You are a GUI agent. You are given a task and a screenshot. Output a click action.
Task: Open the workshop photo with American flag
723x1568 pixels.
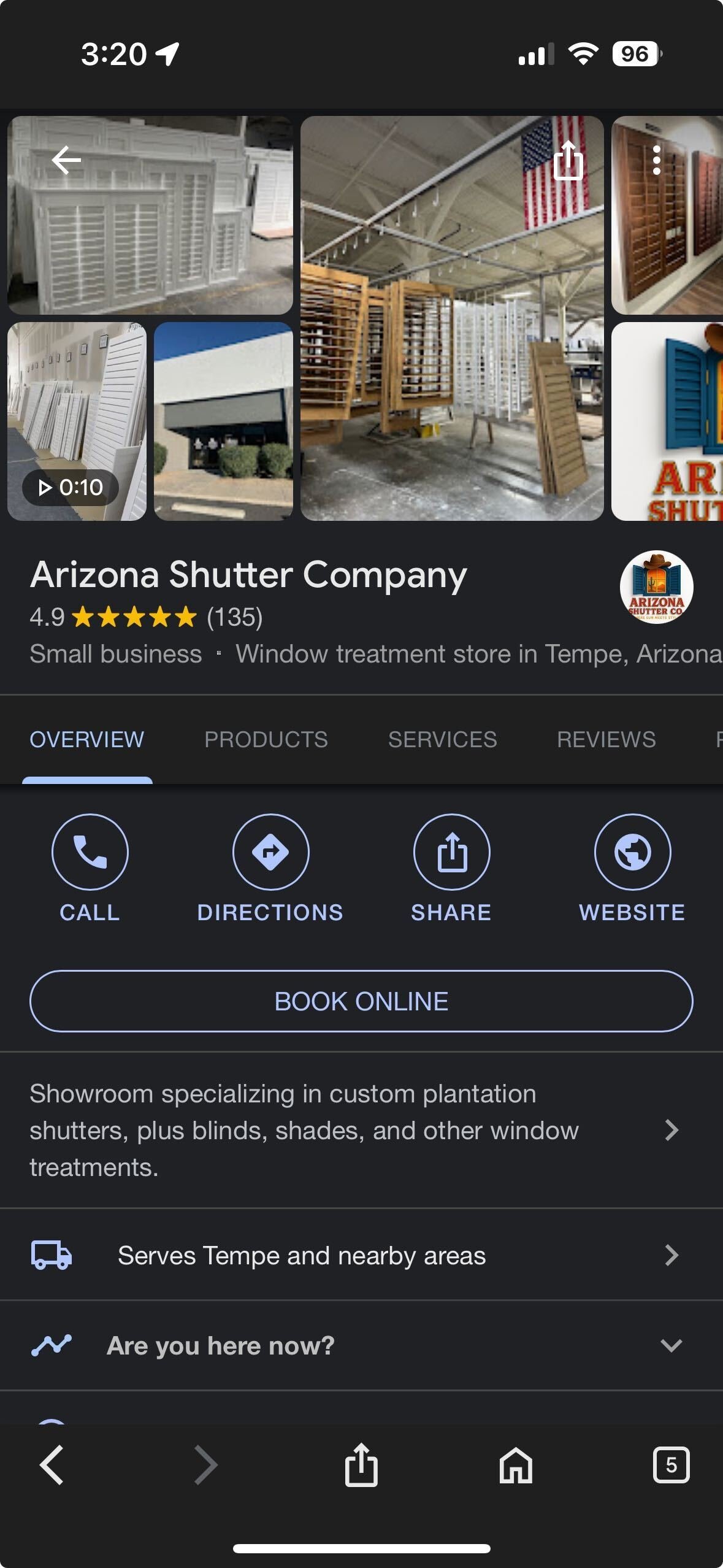click(x=452, y=318)
